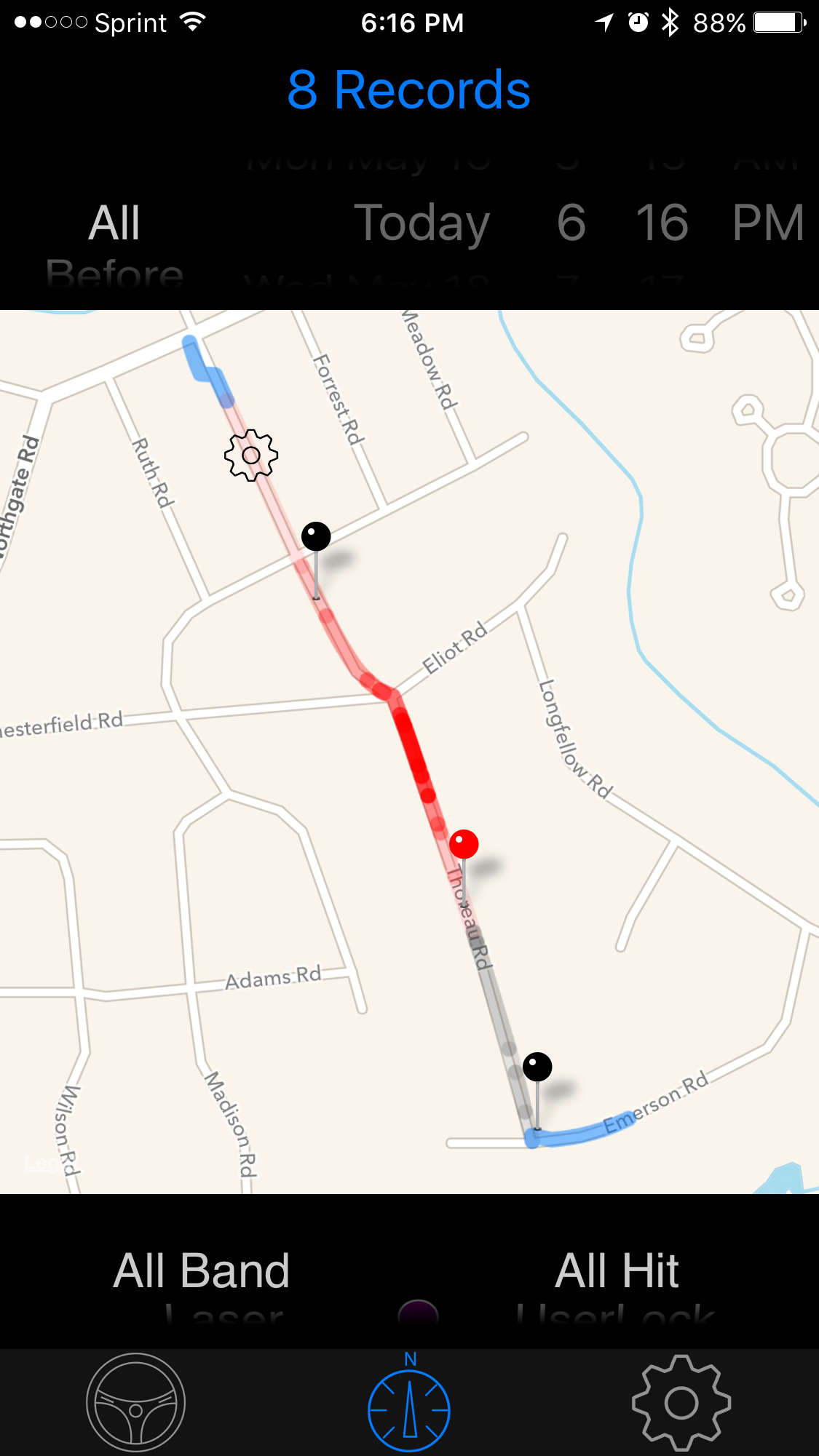Choose the Before option in time filter

pyautogui.click(x=114, y=277)
